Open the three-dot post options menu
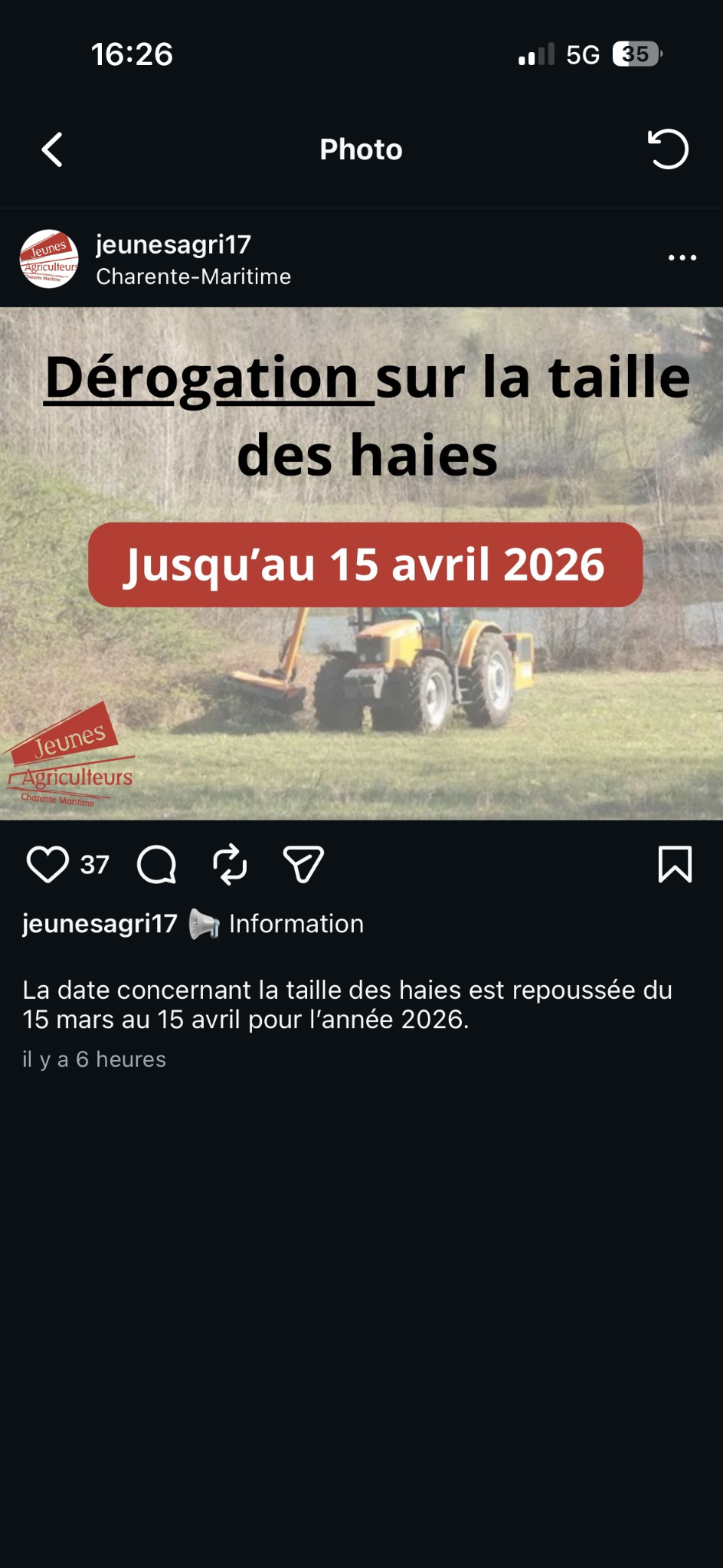 coord(682,258)
